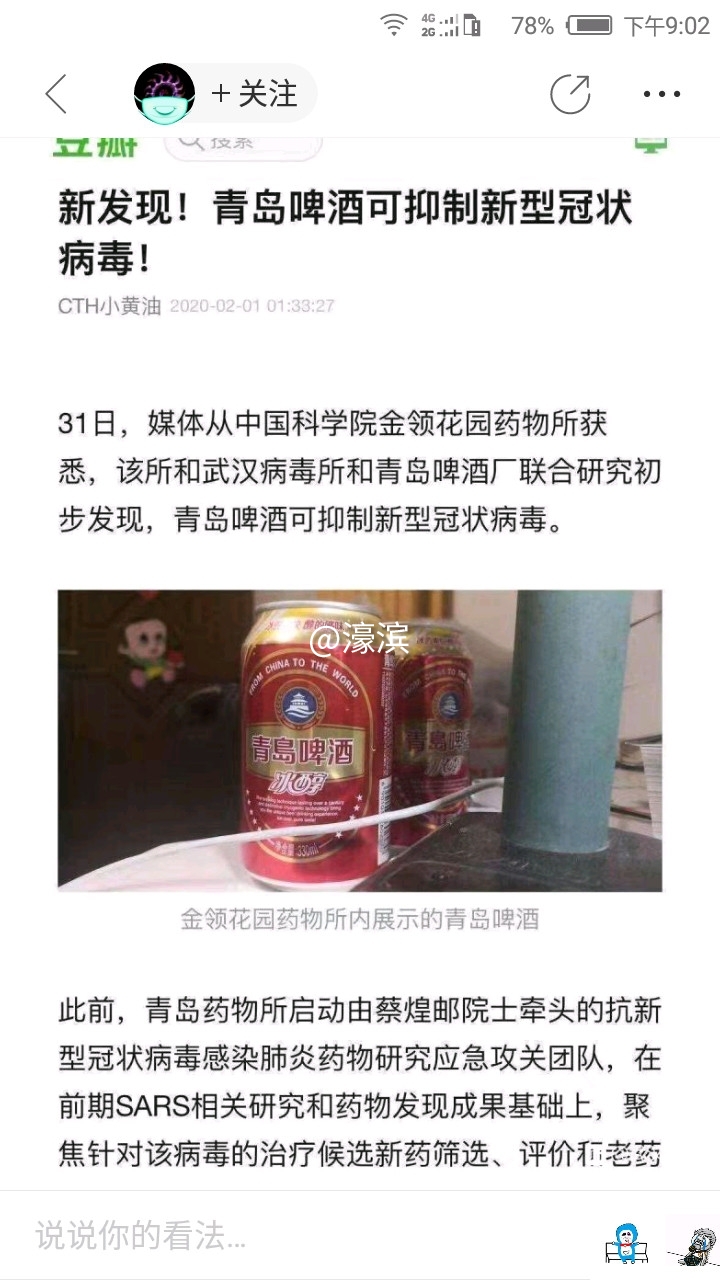This screenshot has width=720, height=1280.
Task: Send the cartoon character sticker reply
Action: (x=692, y=1241)
